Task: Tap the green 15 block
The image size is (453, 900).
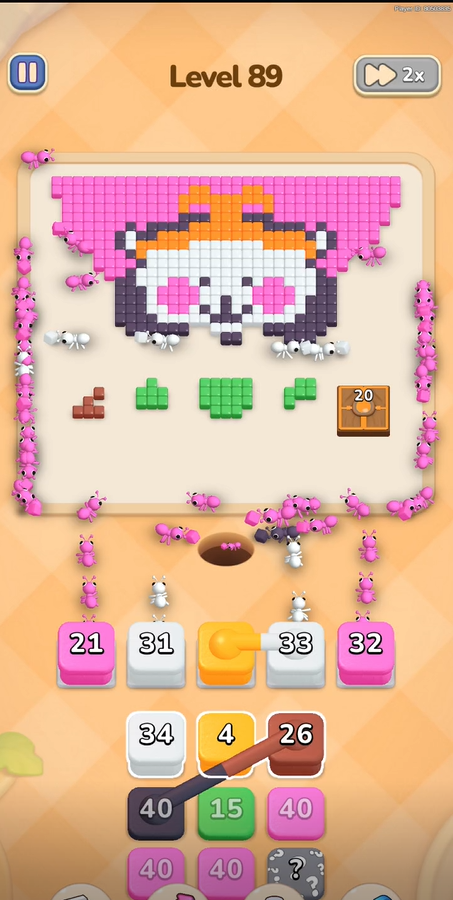Action: tap(226, 813)
